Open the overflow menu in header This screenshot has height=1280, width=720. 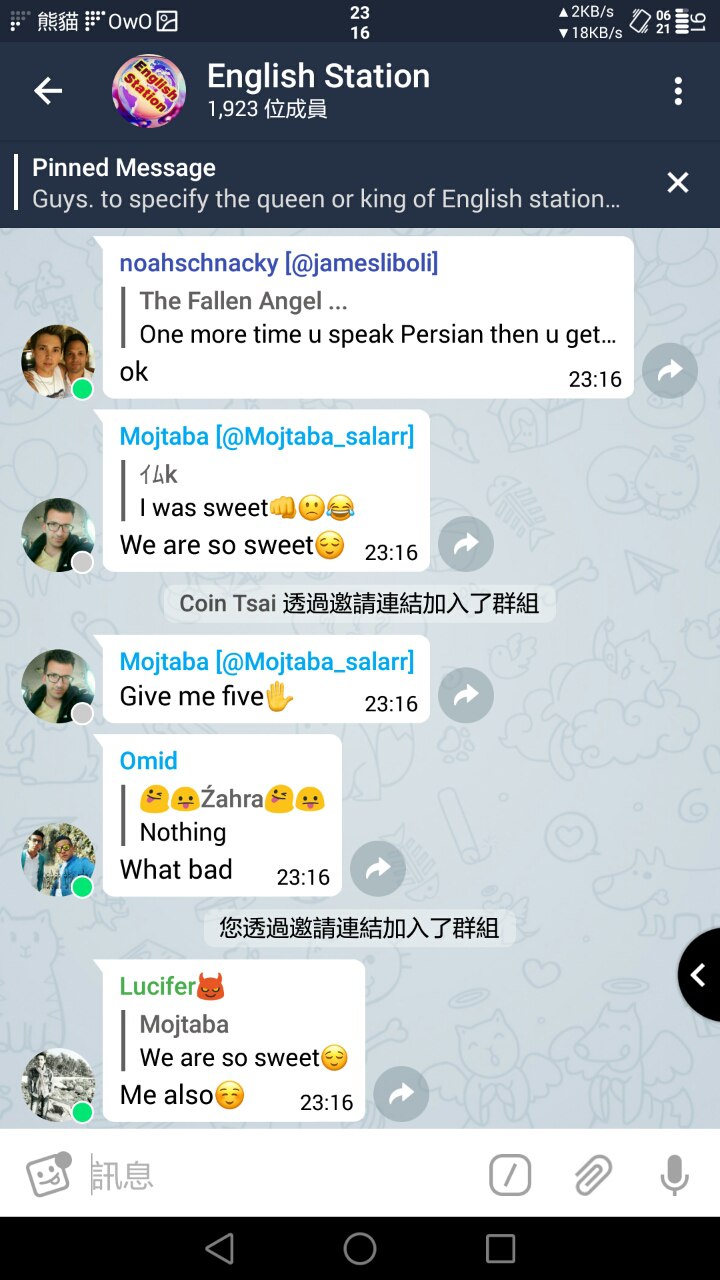tap(678, 91)
